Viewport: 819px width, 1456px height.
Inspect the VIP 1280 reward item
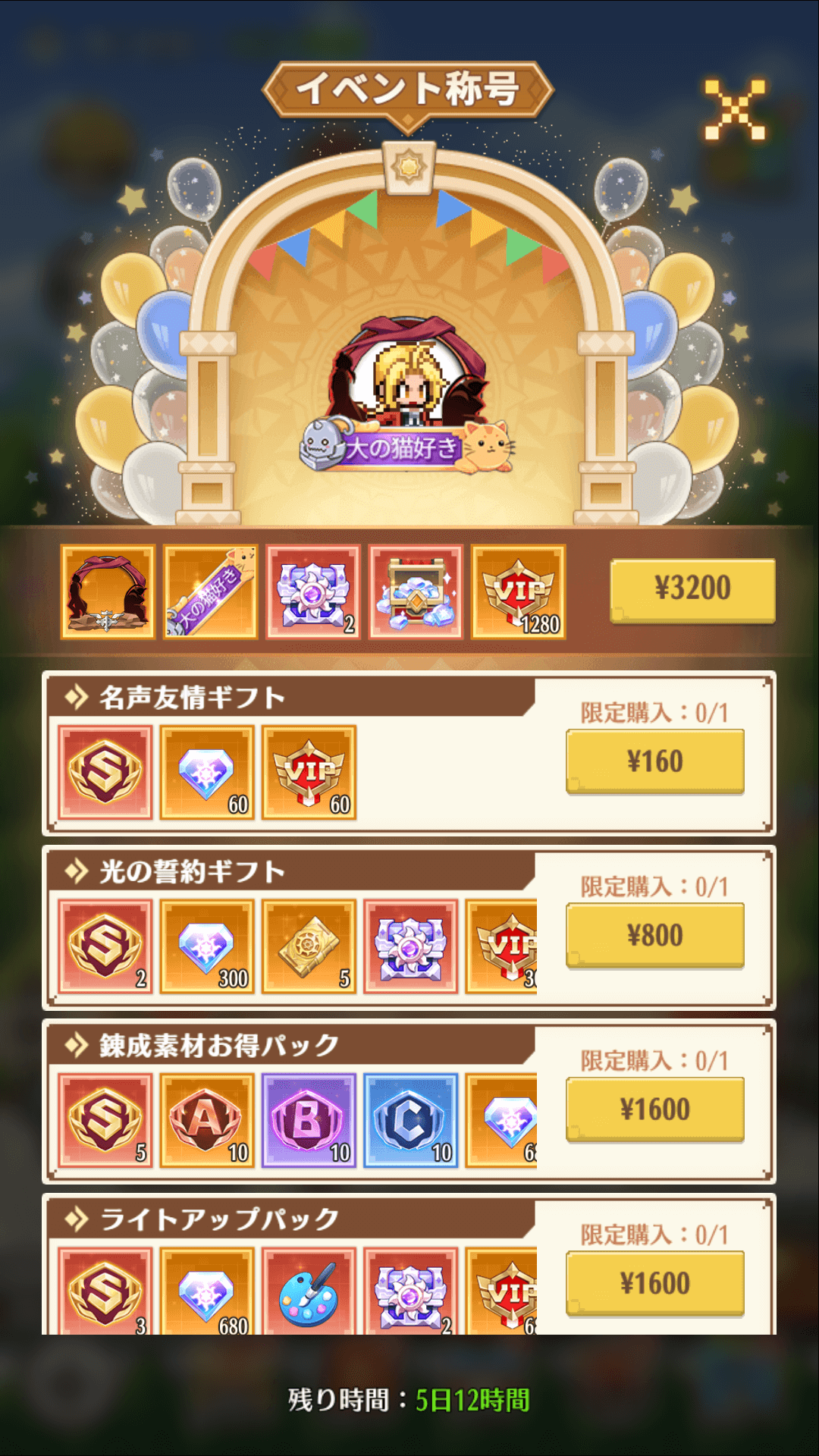click(x=518, y=591)
